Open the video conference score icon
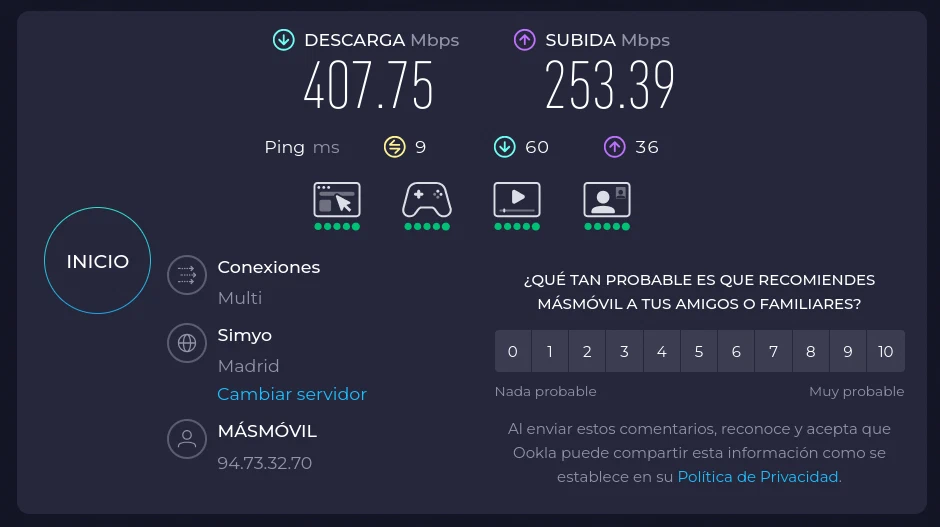 click(x=607, y=200)
